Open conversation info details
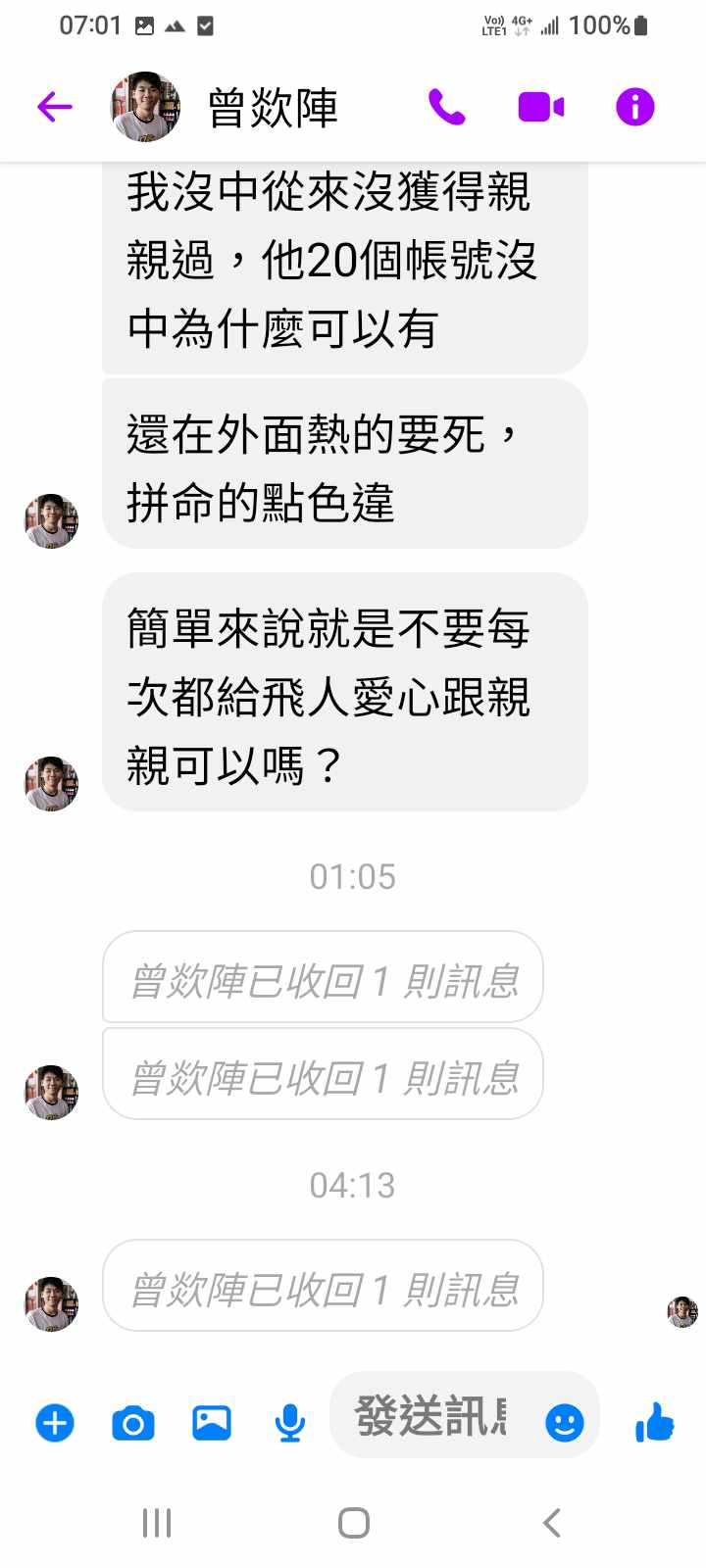 (x=634, y=107)
